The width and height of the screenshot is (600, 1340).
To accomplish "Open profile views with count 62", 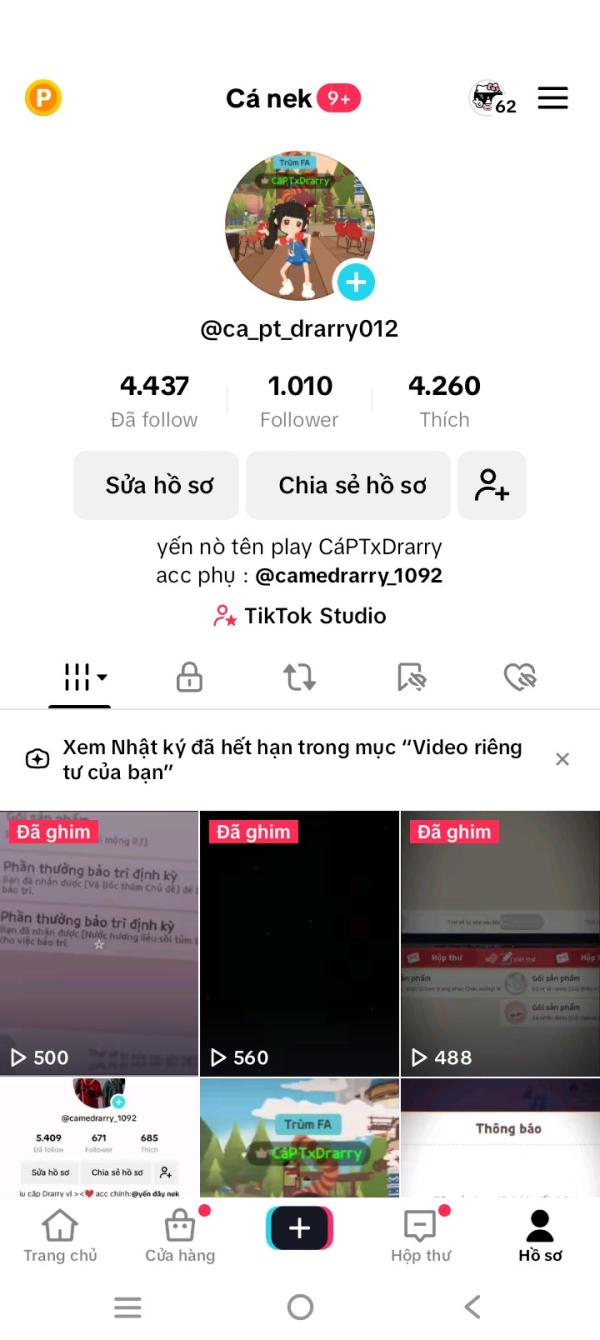I will [492, 98].
